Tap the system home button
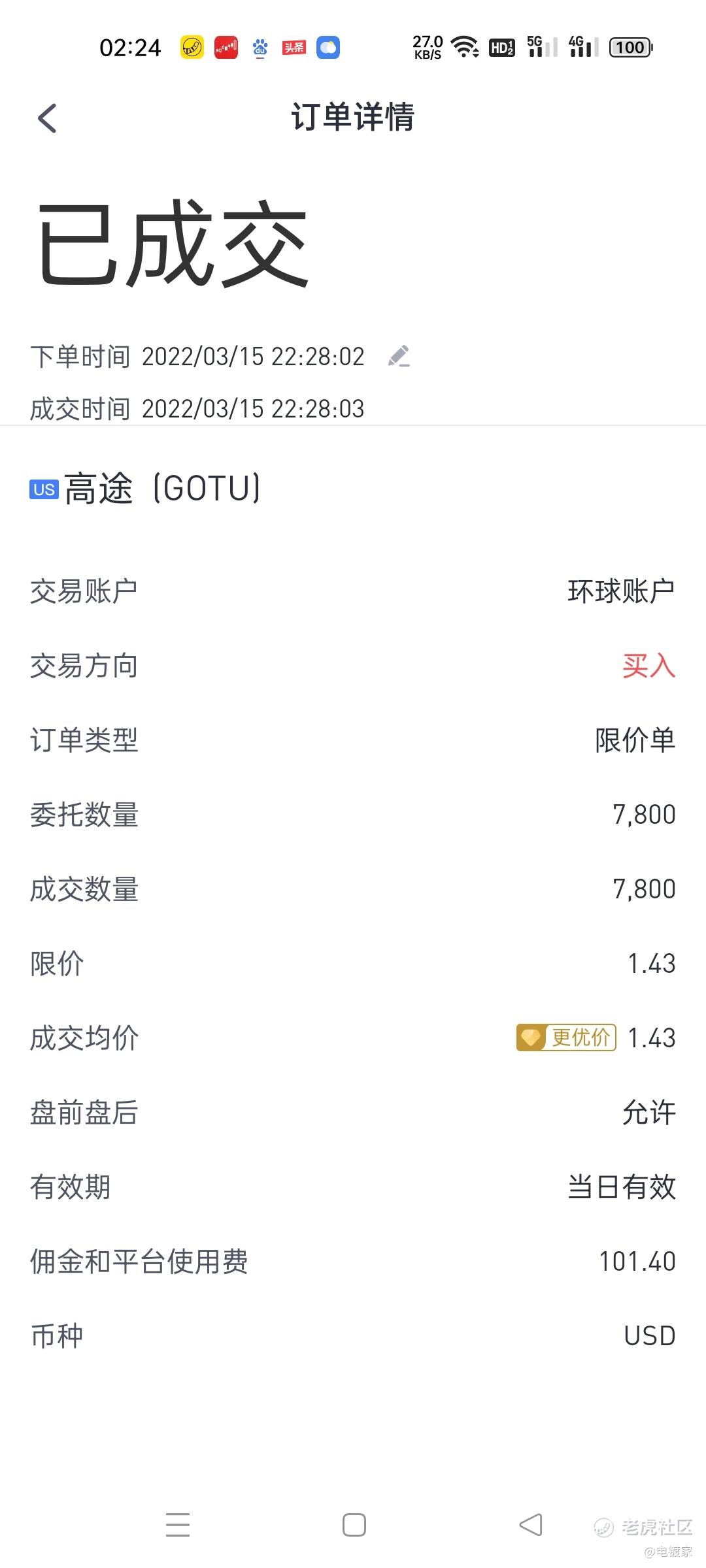706x1568 pixels. coord(354,1525)
